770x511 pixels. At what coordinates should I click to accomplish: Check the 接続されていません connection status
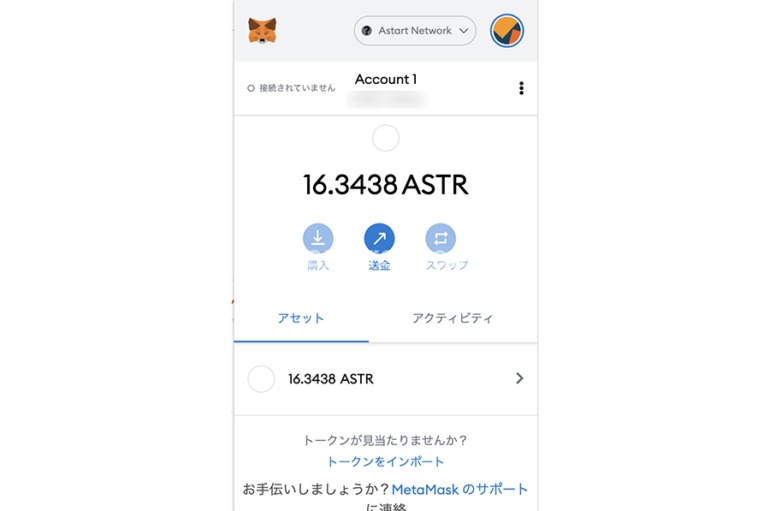coord(292,88)
